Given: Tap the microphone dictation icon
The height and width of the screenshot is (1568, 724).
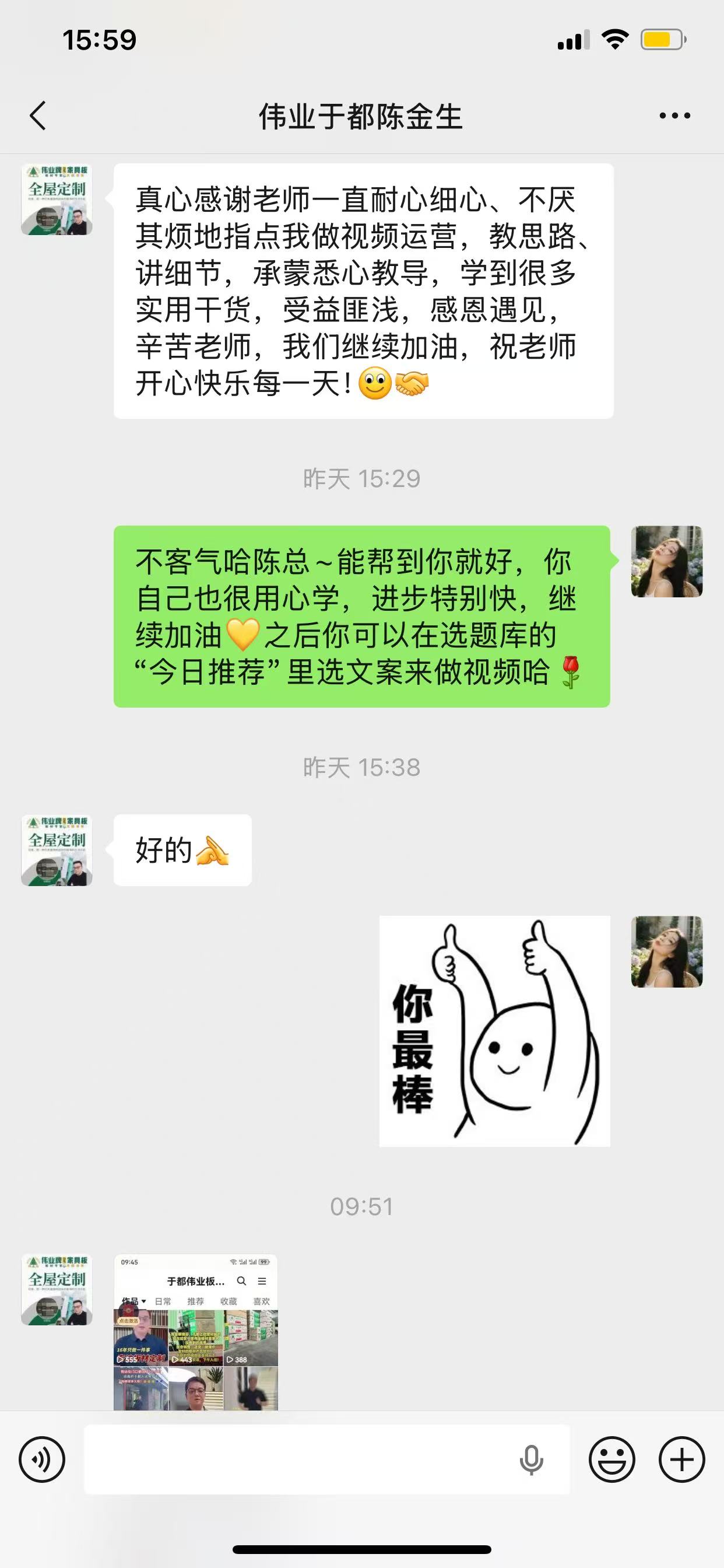Looking at the screenshot, I should 531,1459.
